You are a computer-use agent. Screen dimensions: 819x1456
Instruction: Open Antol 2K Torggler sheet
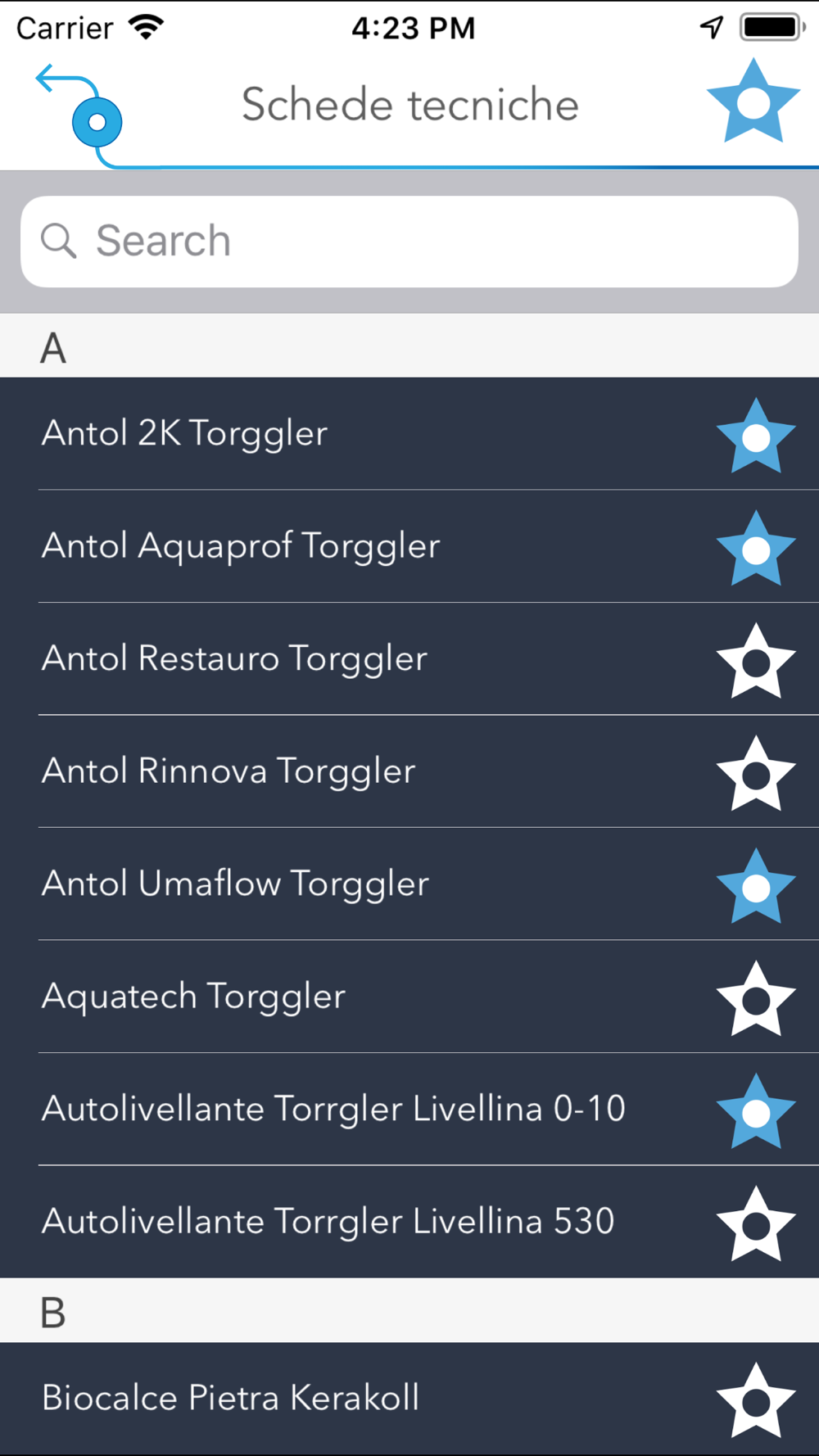click(409, 434)
